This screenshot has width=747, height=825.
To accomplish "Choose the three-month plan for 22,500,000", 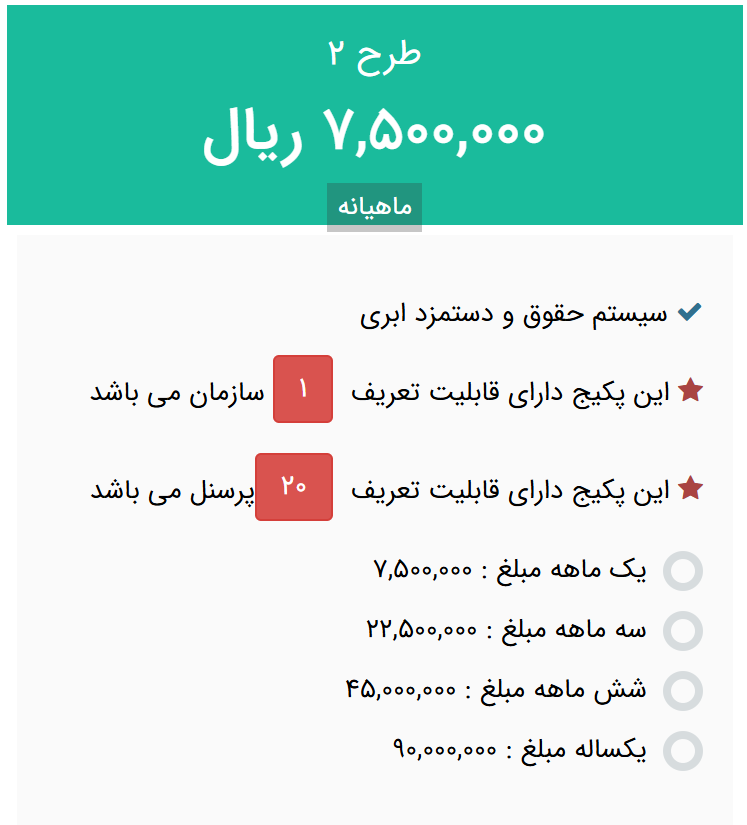I will point(684,631).
